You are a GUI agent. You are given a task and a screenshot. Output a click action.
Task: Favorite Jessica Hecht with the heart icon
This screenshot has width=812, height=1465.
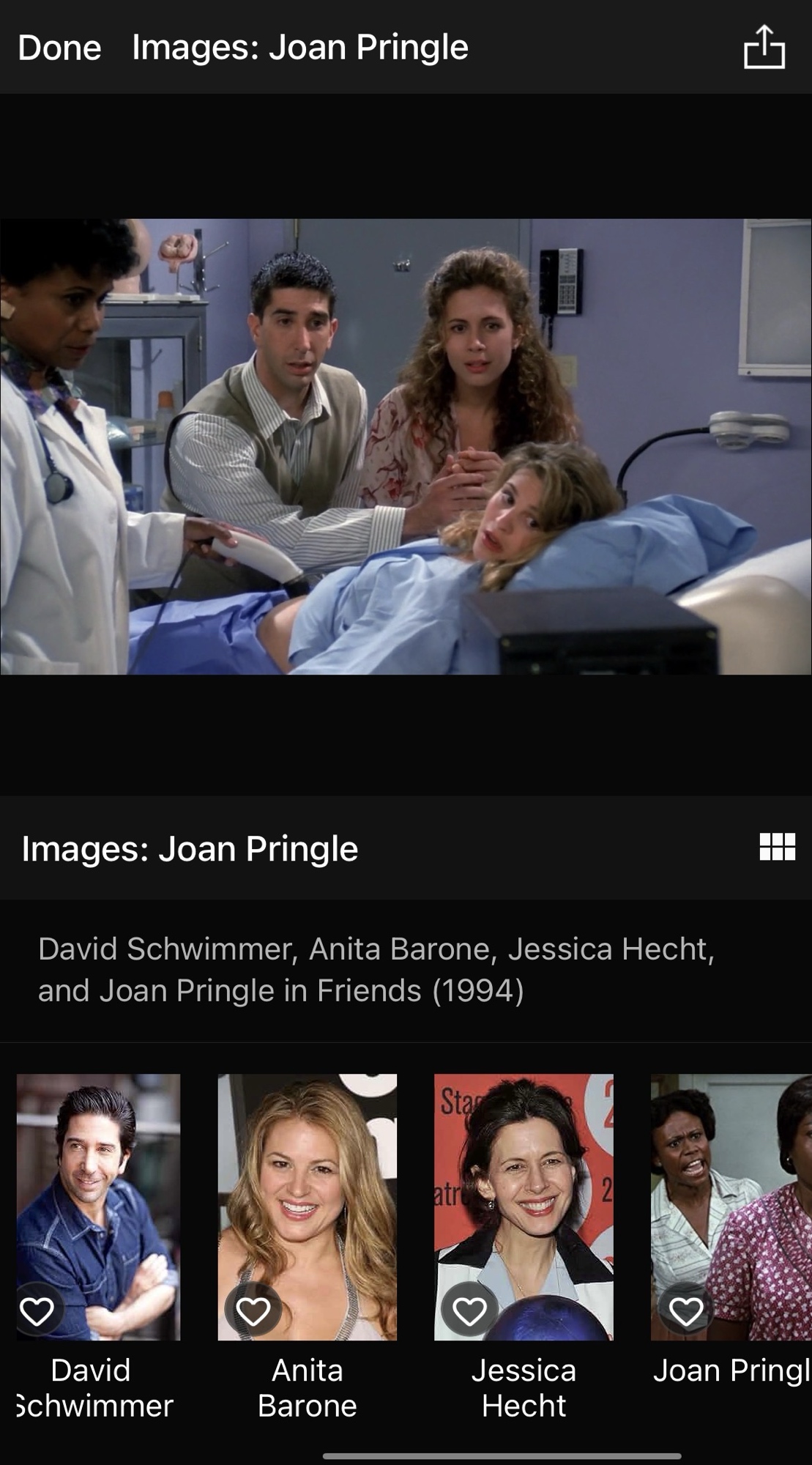[x=469, y=1311]
